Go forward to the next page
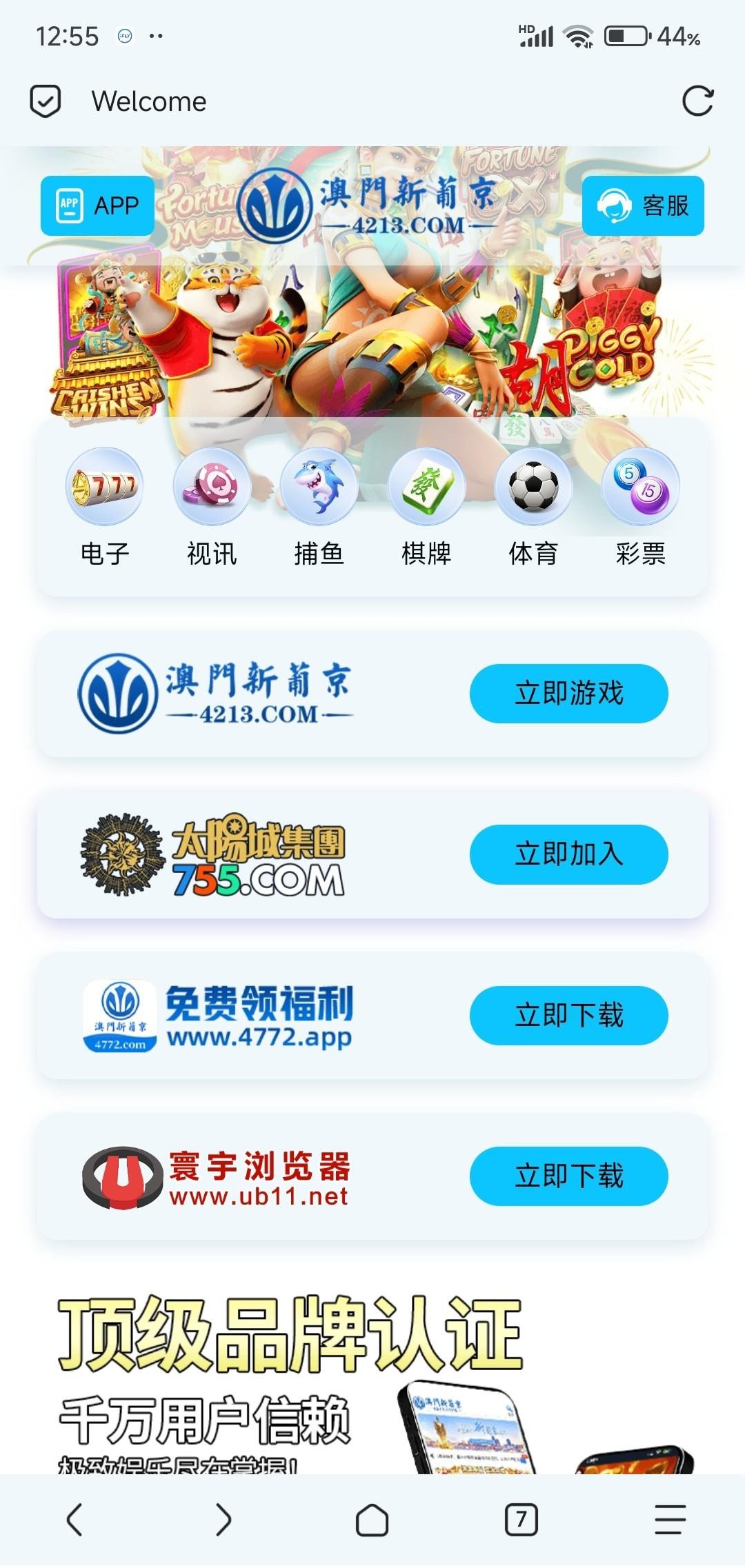The image size is (745, 1568). (223, 1520)
